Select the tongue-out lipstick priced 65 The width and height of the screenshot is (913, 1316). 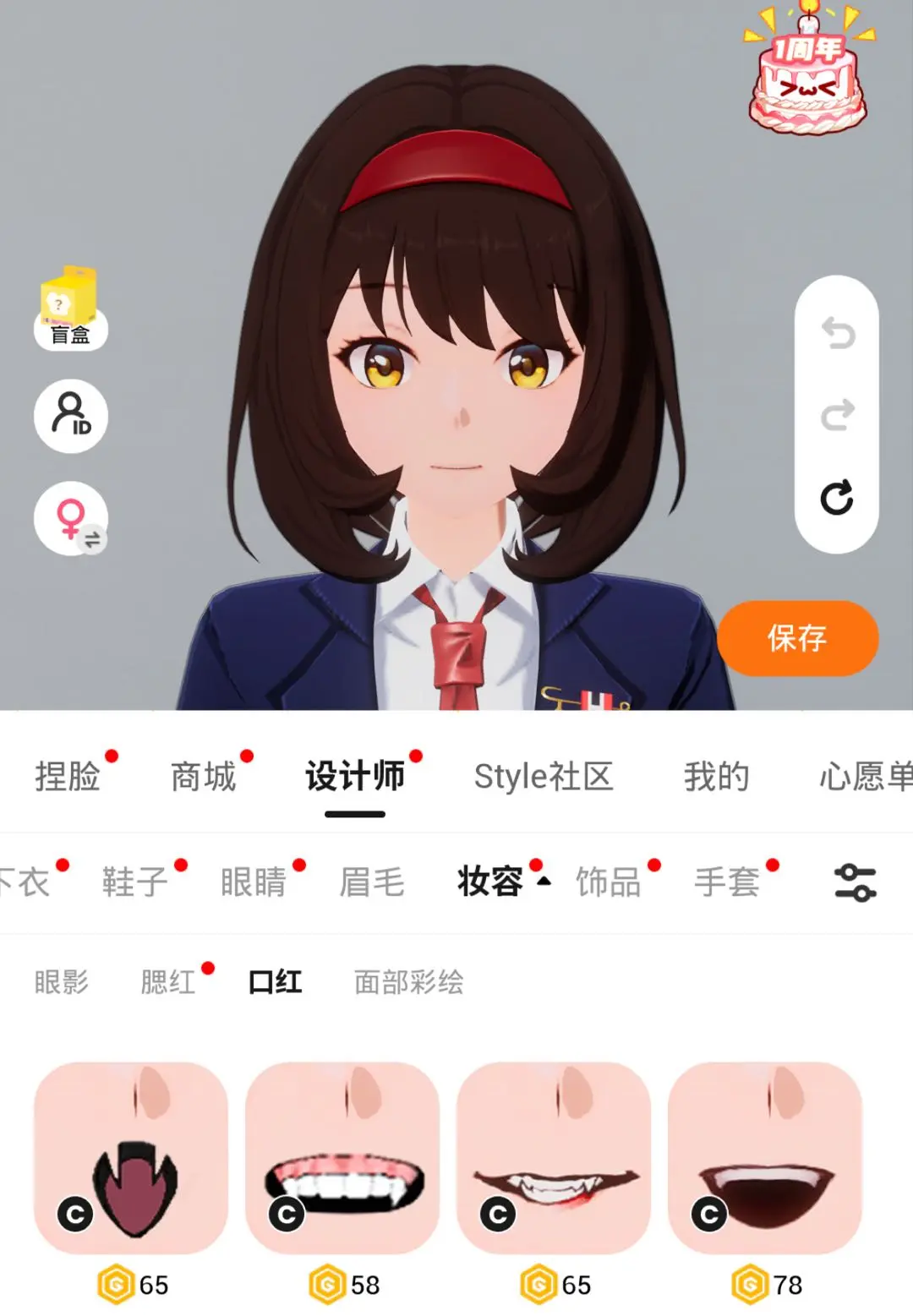131,1158
